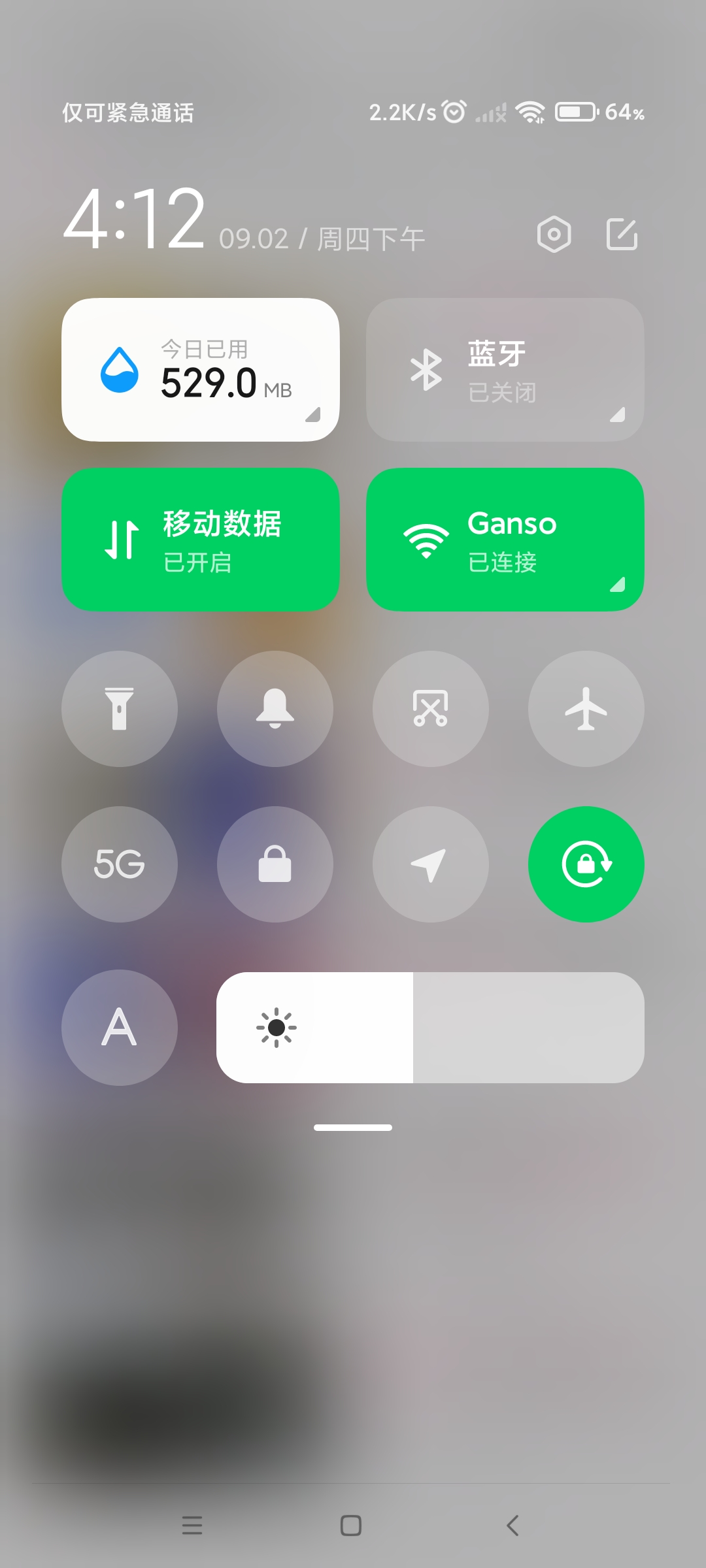This screenshot has height=1568, width=706.
Task: Go back using the navigation bar
Action: coord(513,1526)
